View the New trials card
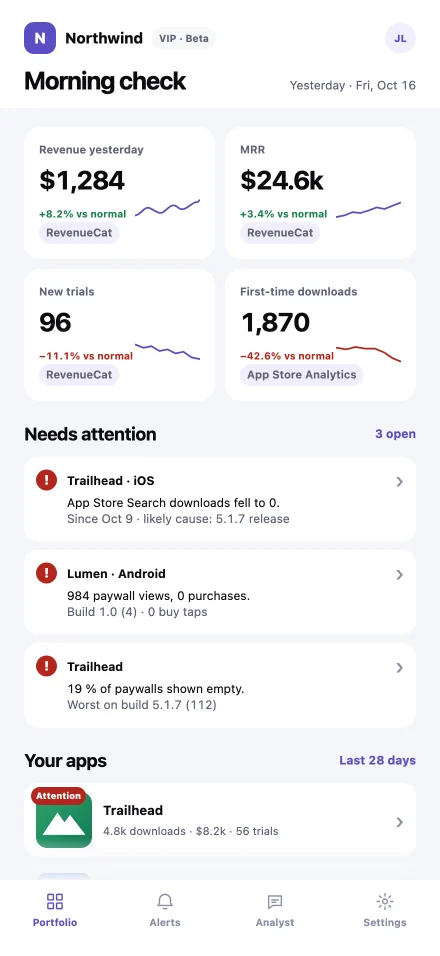Viewport: 440px width, 956px height. tap(119, 335)
